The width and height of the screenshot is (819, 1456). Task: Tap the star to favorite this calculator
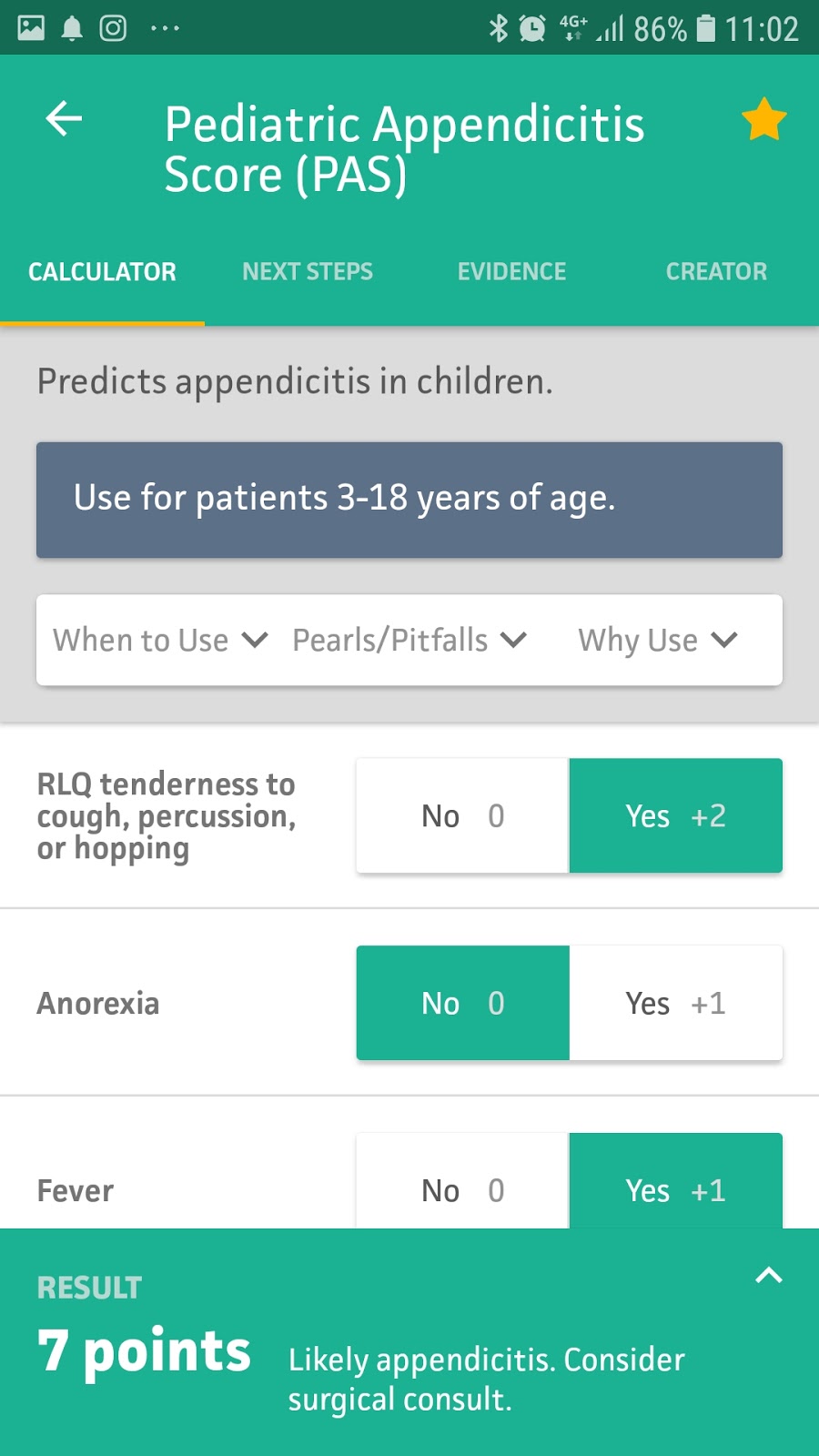click(x=763, y=118)
